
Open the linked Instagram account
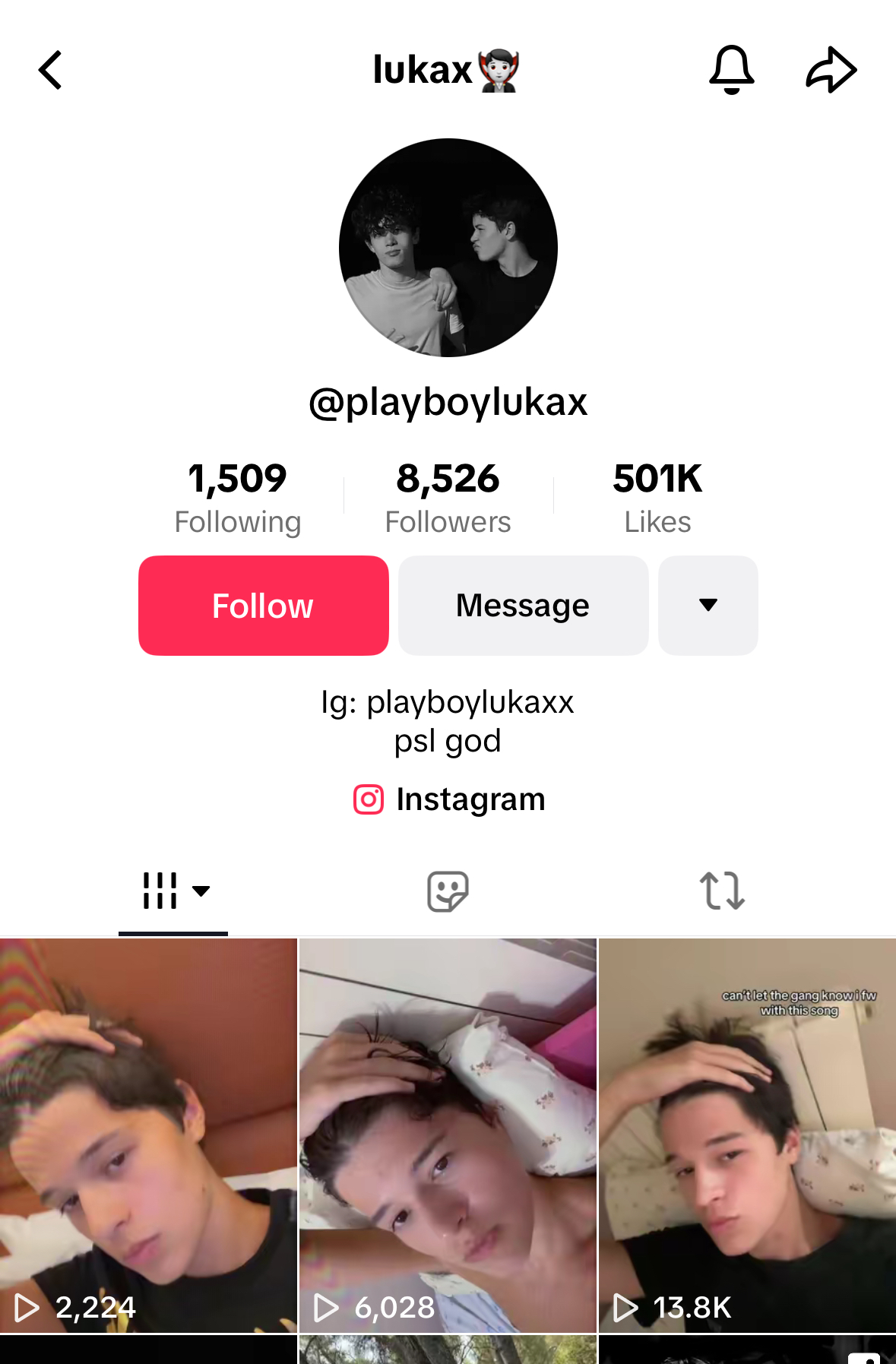(449, 799)
